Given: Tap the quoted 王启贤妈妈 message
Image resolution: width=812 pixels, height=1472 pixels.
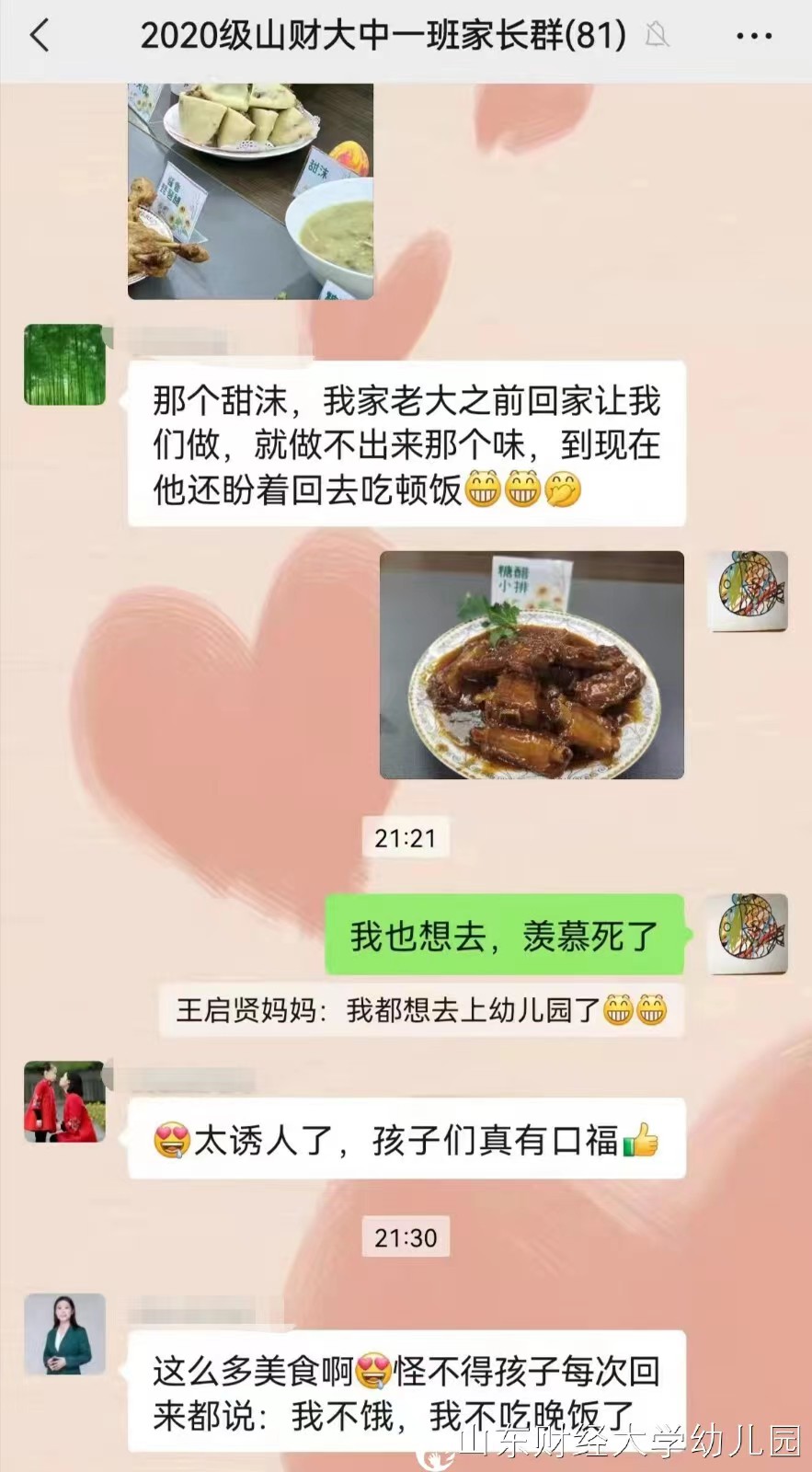Looking at the screenshot, I should tap(421, 1010).
